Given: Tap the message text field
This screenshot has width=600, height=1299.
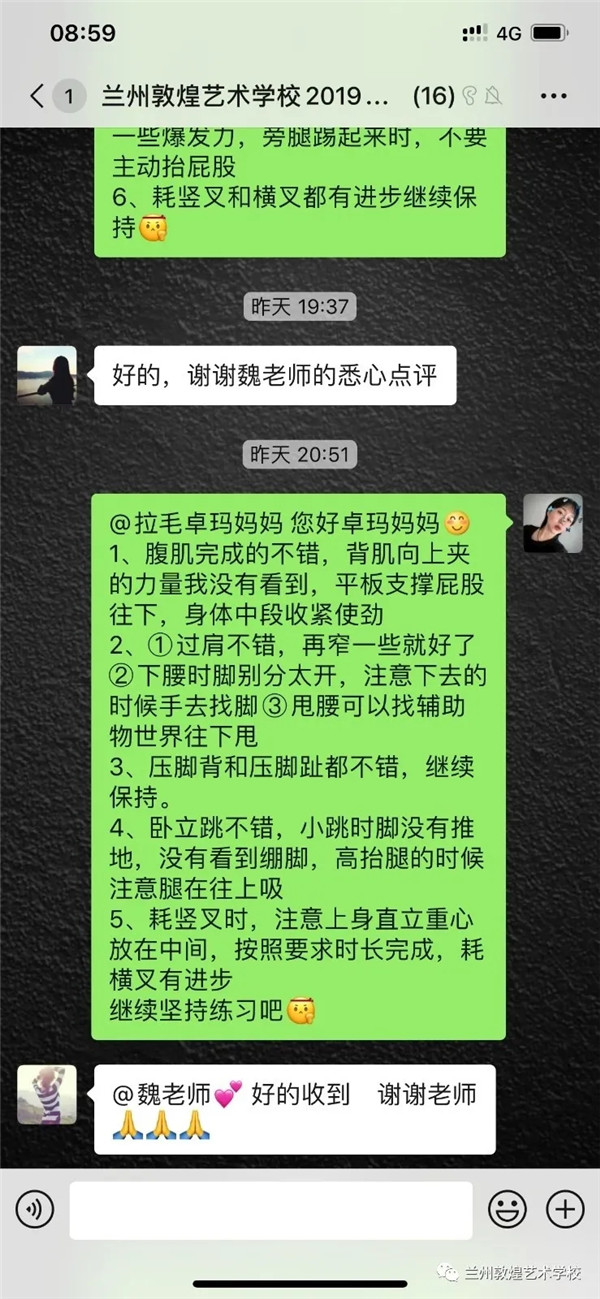Looking at the screenshot, I should pos(270,1210).
